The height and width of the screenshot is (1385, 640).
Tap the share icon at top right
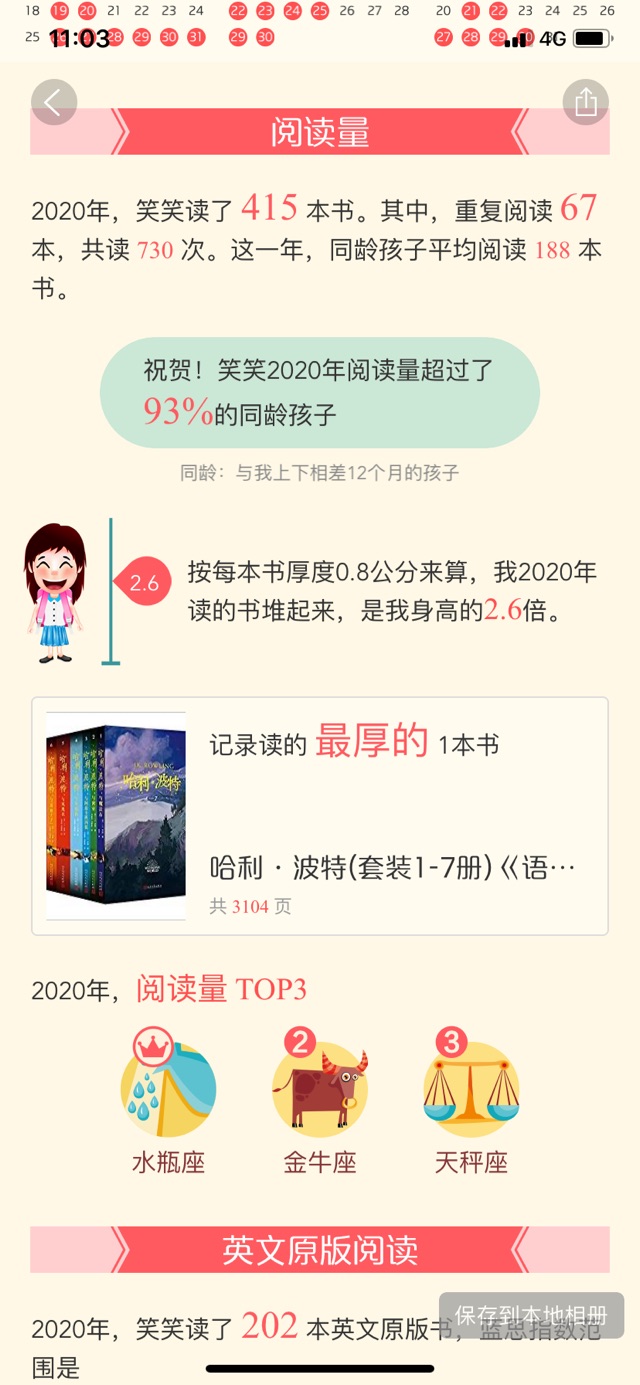coord(586,102)
